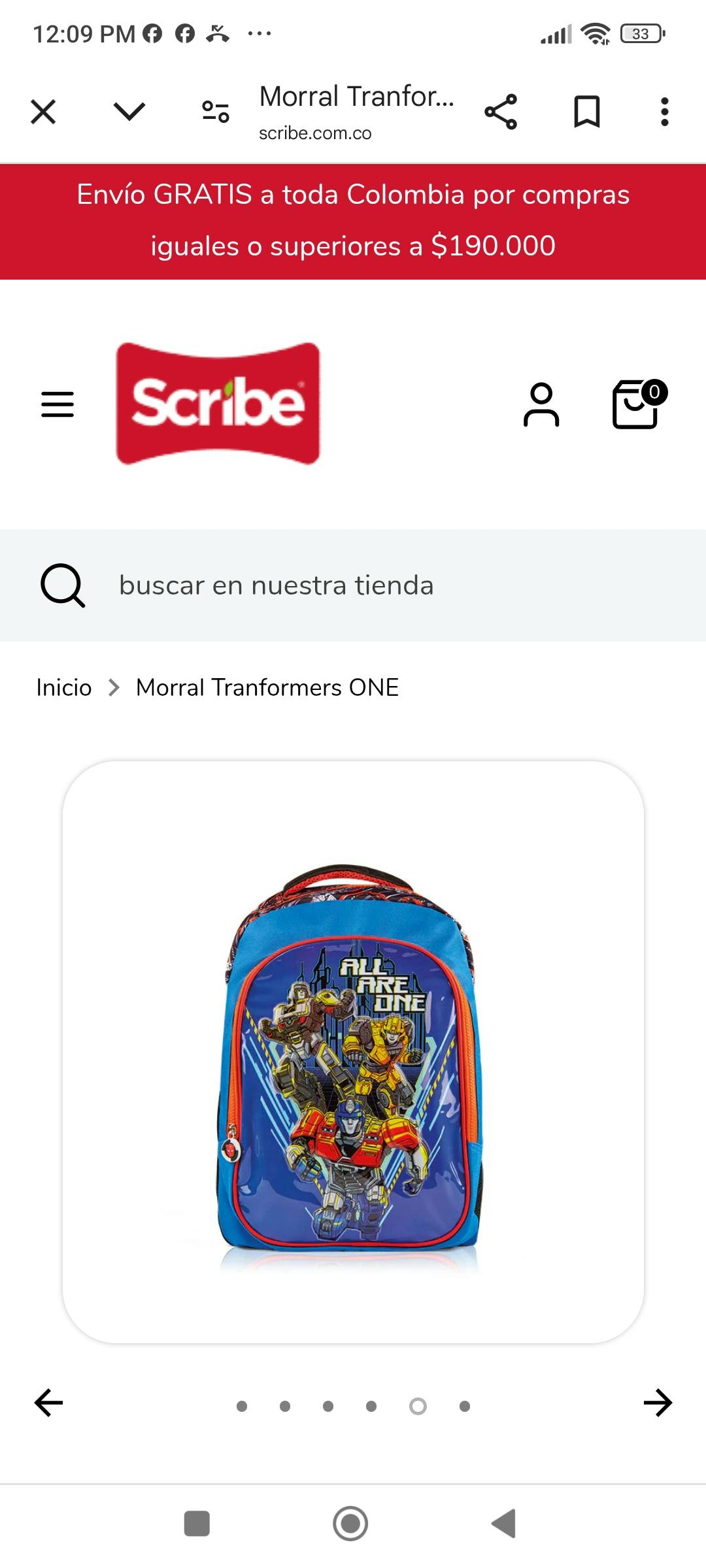Viewport: 706px width, 1568px height.
Task: Close the in-app browser tab
Action: [43, 112]
